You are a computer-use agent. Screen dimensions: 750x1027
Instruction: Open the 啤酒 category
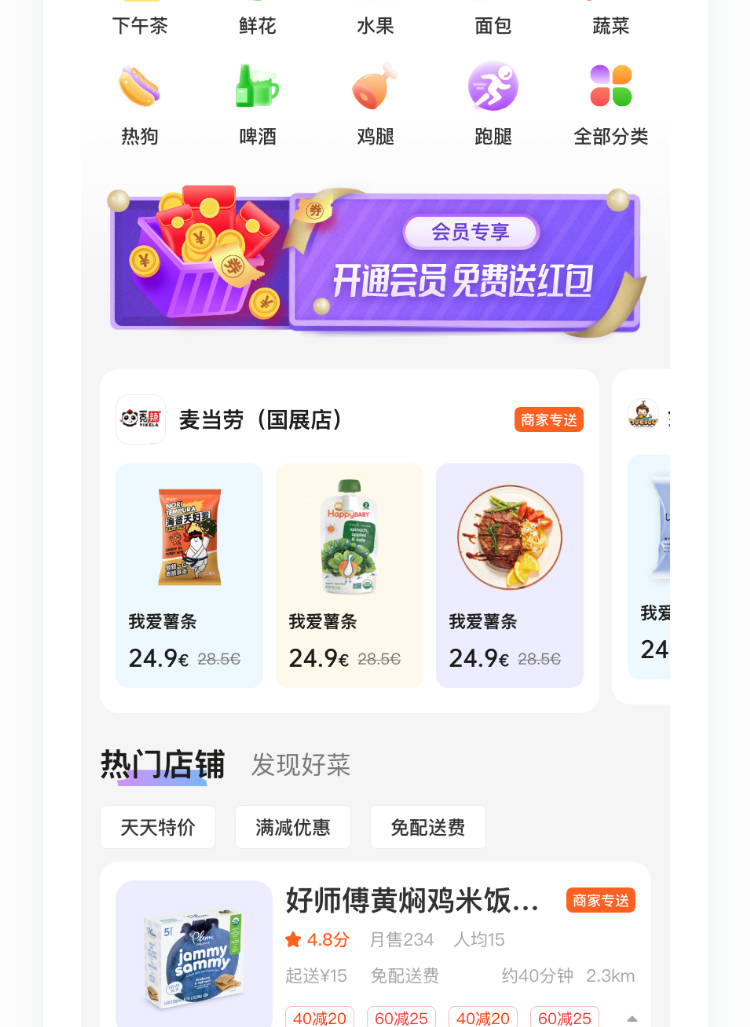(x=257, y=105)
